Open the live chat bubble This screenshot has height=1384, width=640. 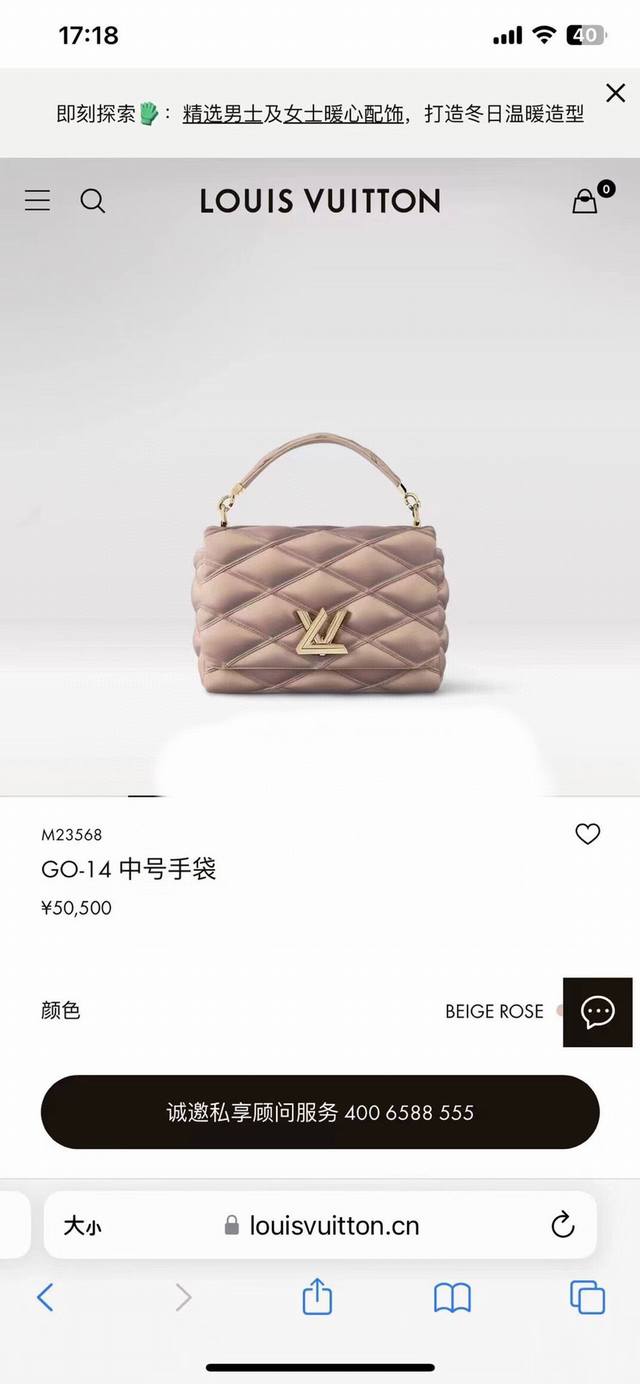598,1012
